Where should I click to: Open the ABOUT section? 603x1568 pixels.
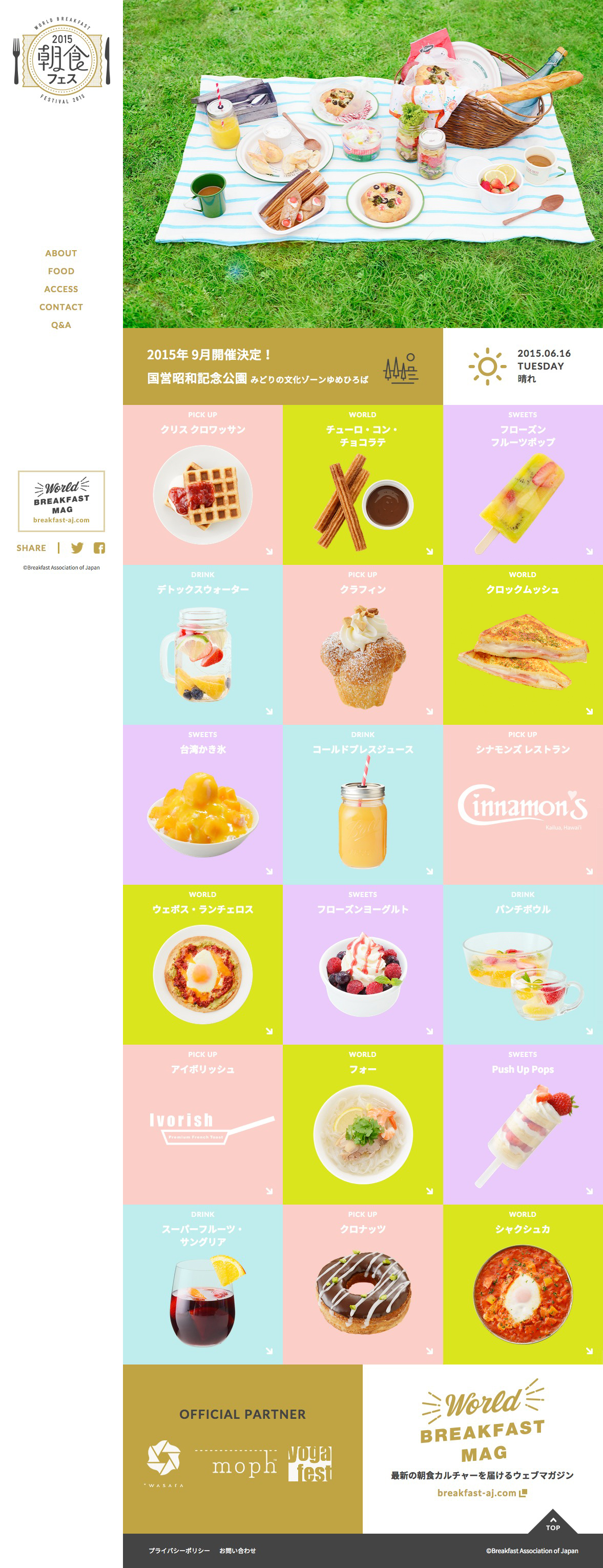61,253
